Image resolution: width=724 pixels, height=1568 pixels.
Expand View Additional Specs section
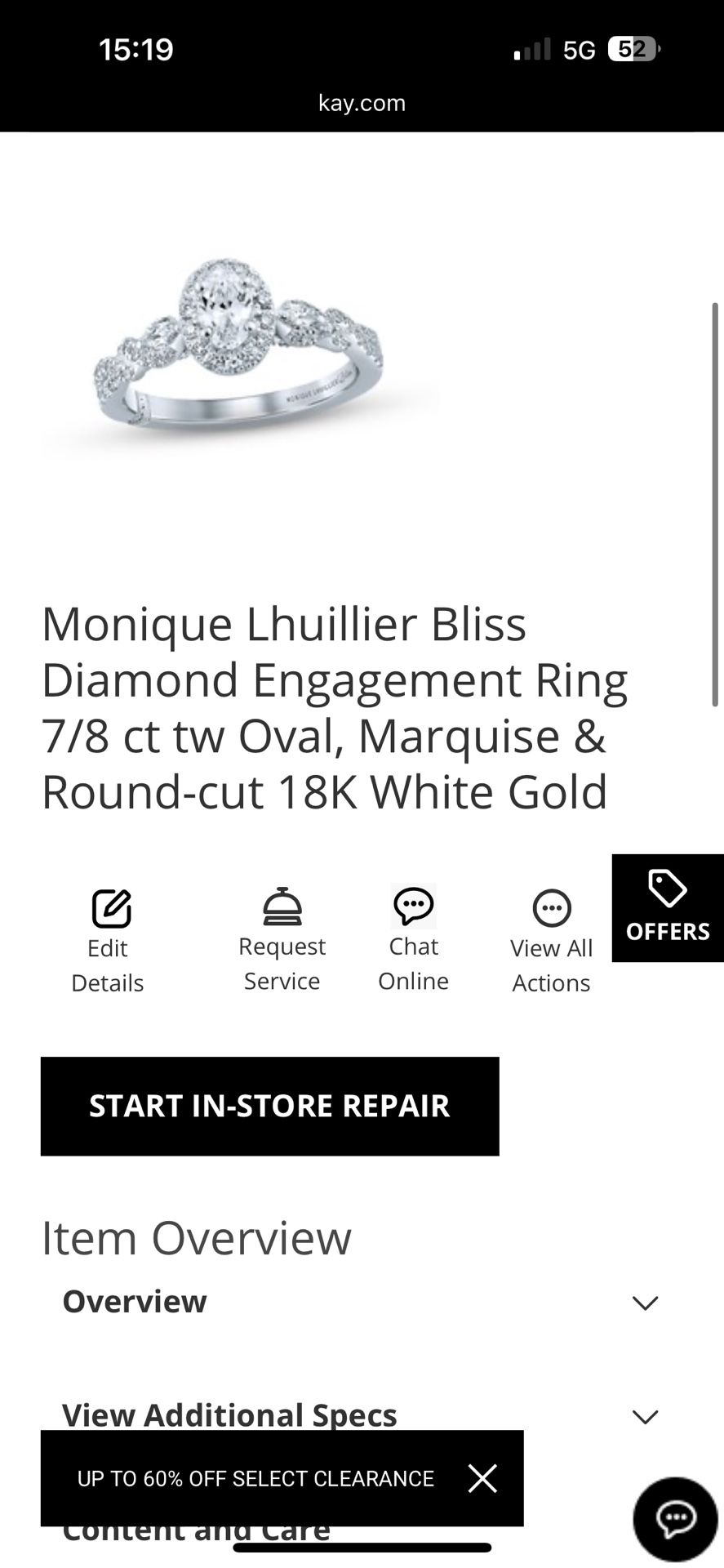644,1415
